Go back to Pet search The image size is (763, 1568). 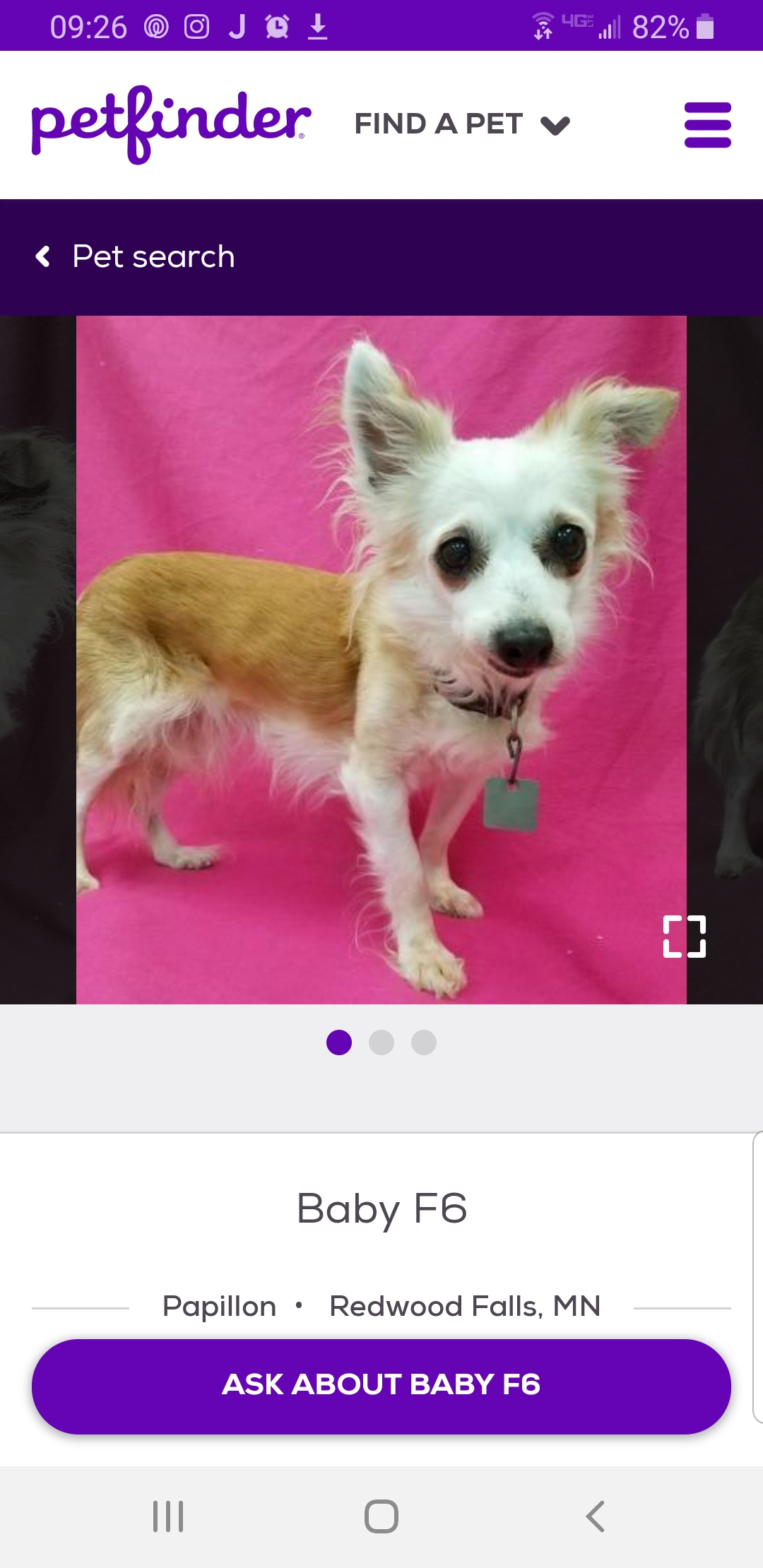(136, 256)
